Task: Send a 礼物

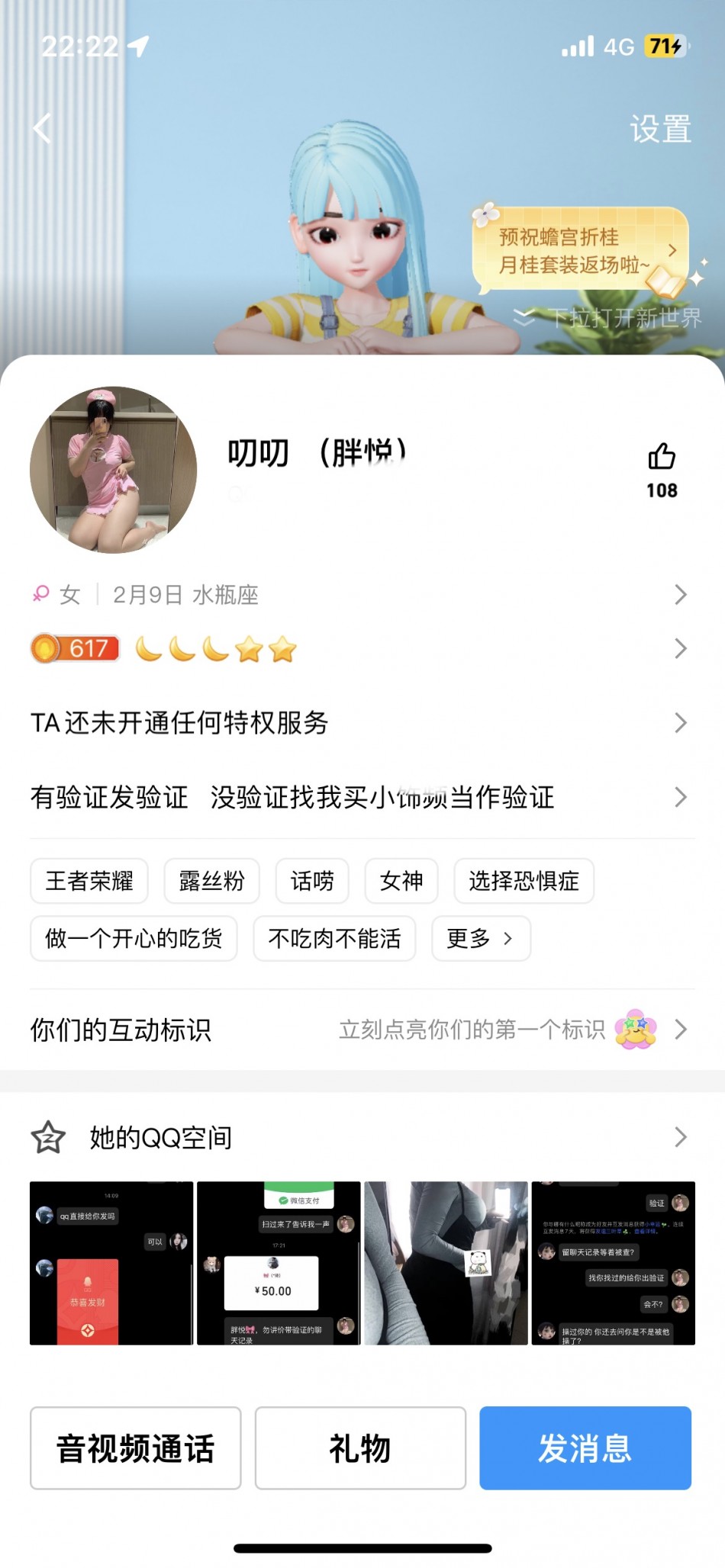Action: tap(360, 1448)
